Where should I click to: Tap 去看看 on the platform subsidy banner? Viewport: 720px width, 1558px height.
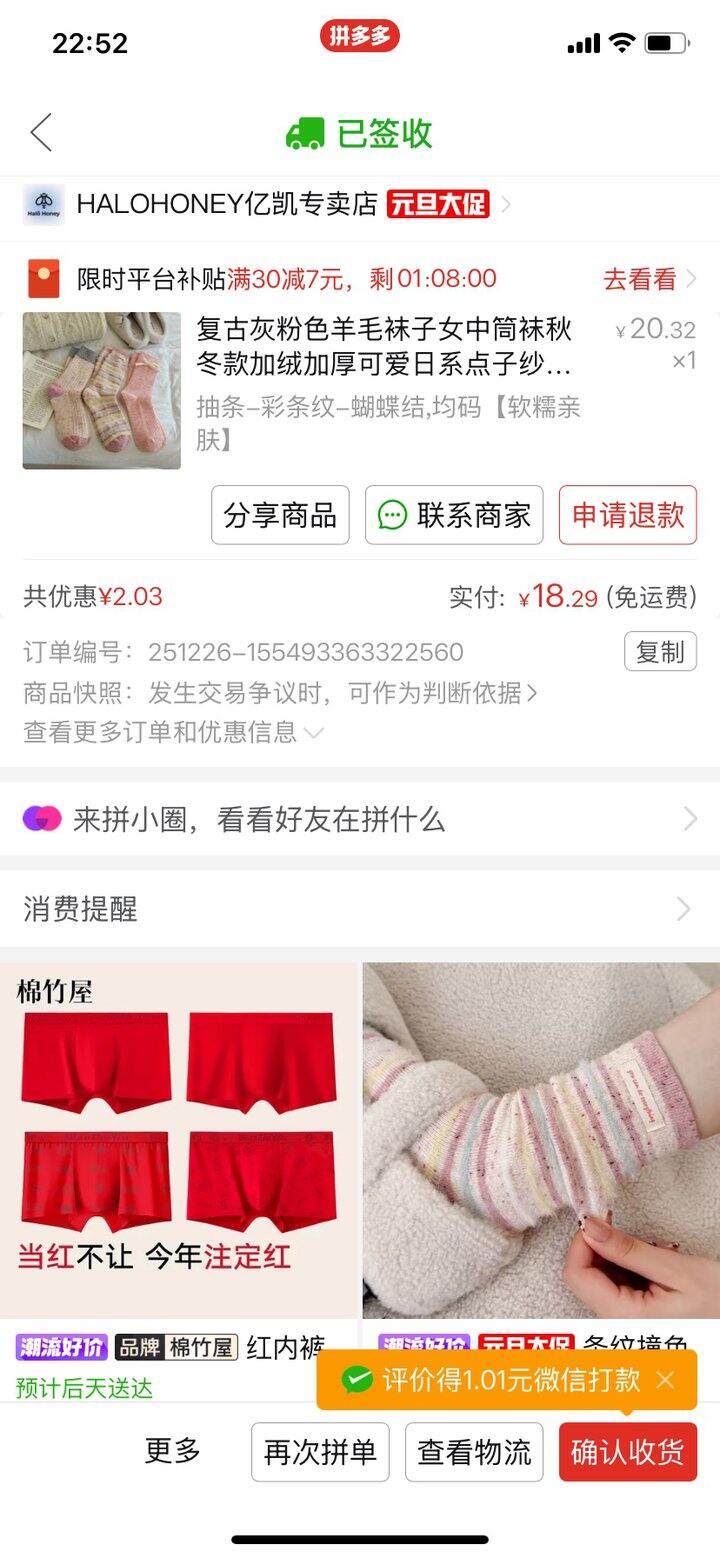tap(648, 279)
